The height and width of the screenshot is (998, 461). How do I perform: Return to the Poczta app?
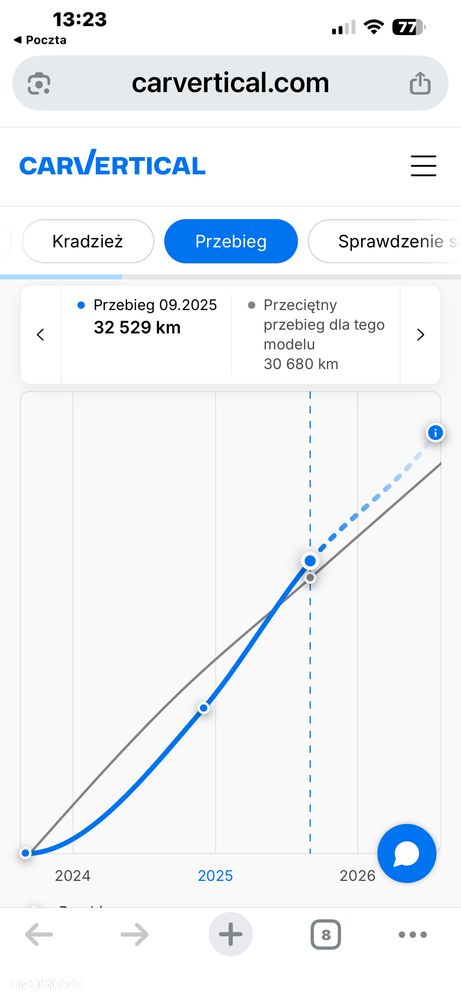click(x=39, y=40)
